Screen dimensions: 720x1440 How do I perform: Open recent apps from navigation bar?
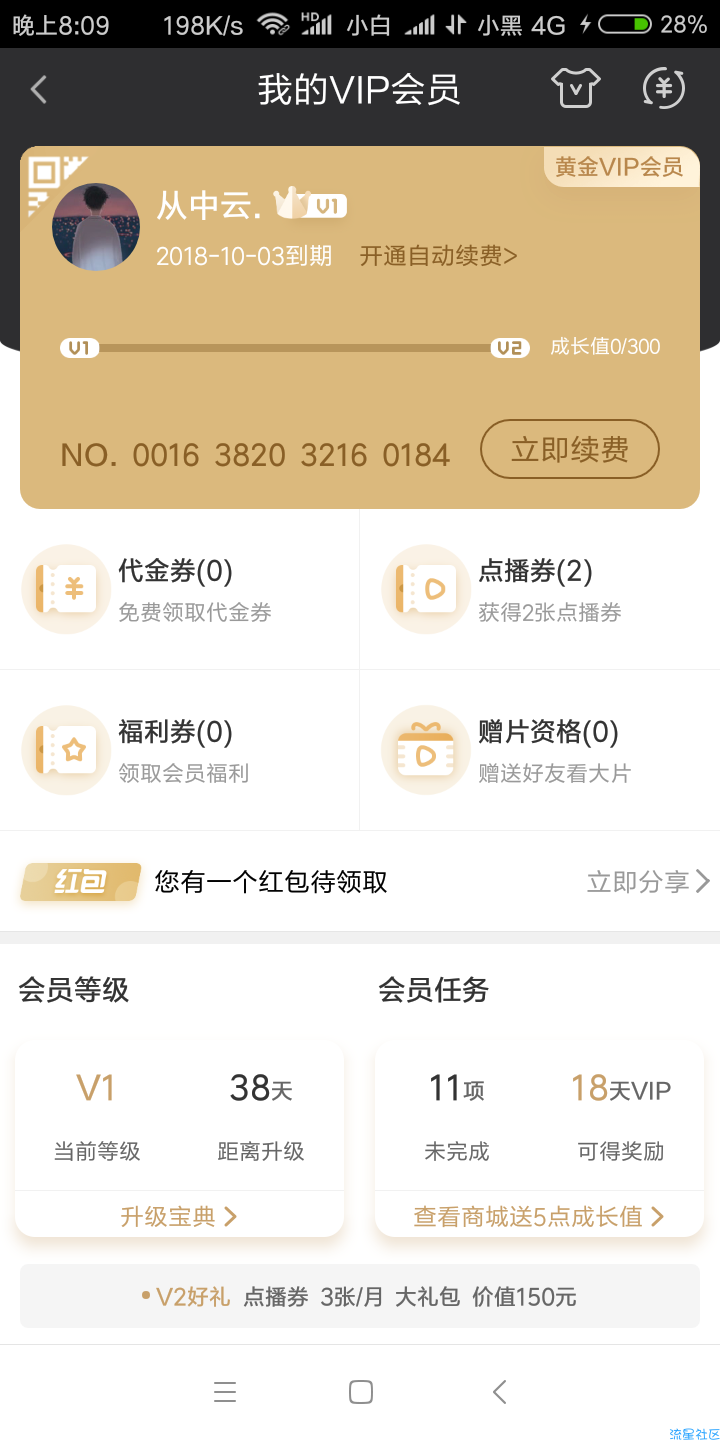coord(225,1391)
